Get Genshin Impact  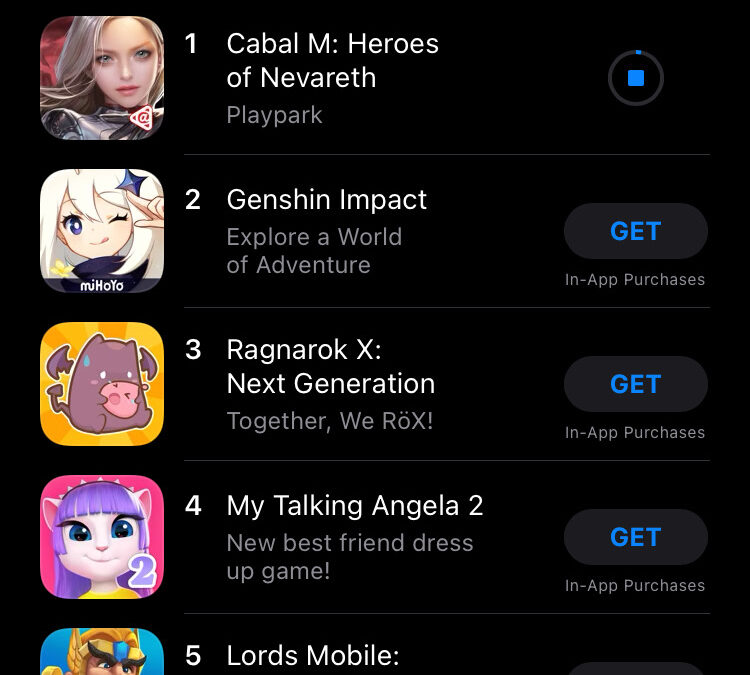[x=636, y=232]
